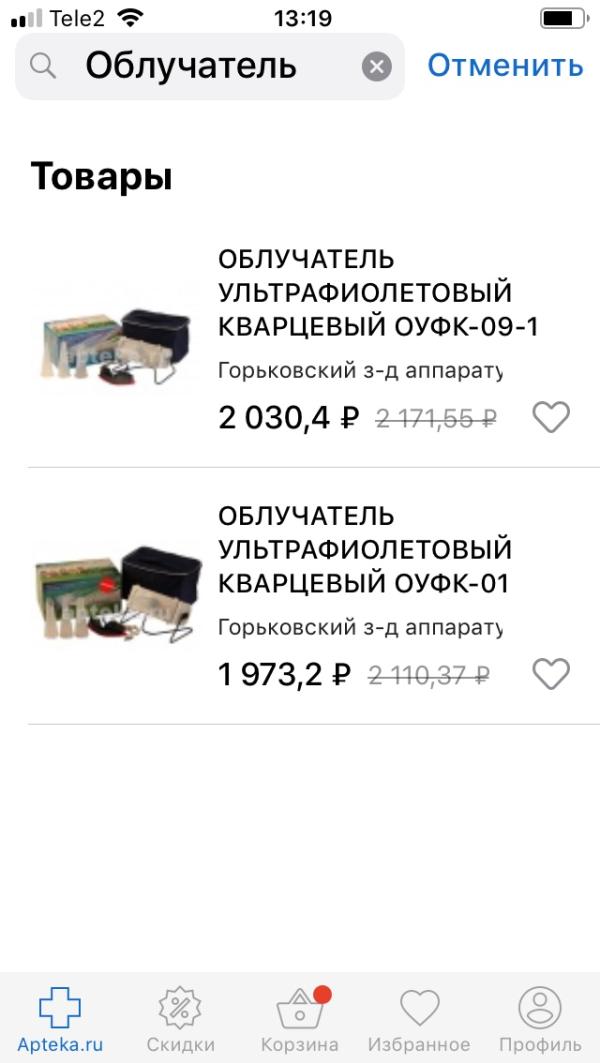Open the ОУФК-01 product listing
This screenshot has width=600, height=1063.
click(364, 550)
